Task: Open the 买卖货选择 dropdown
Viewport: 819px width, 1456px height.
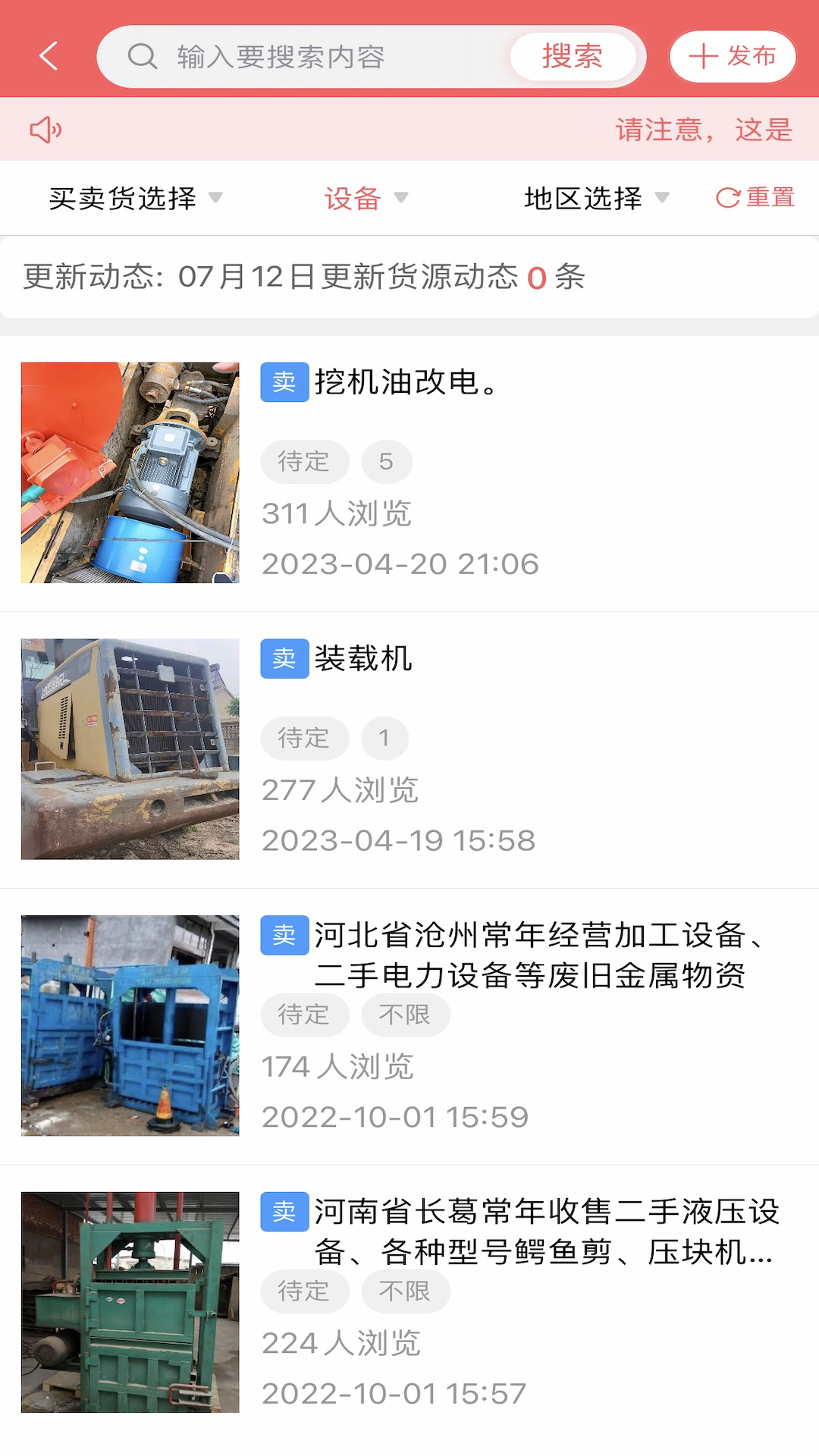Action: pyautogui.click(x=133, y=197)
